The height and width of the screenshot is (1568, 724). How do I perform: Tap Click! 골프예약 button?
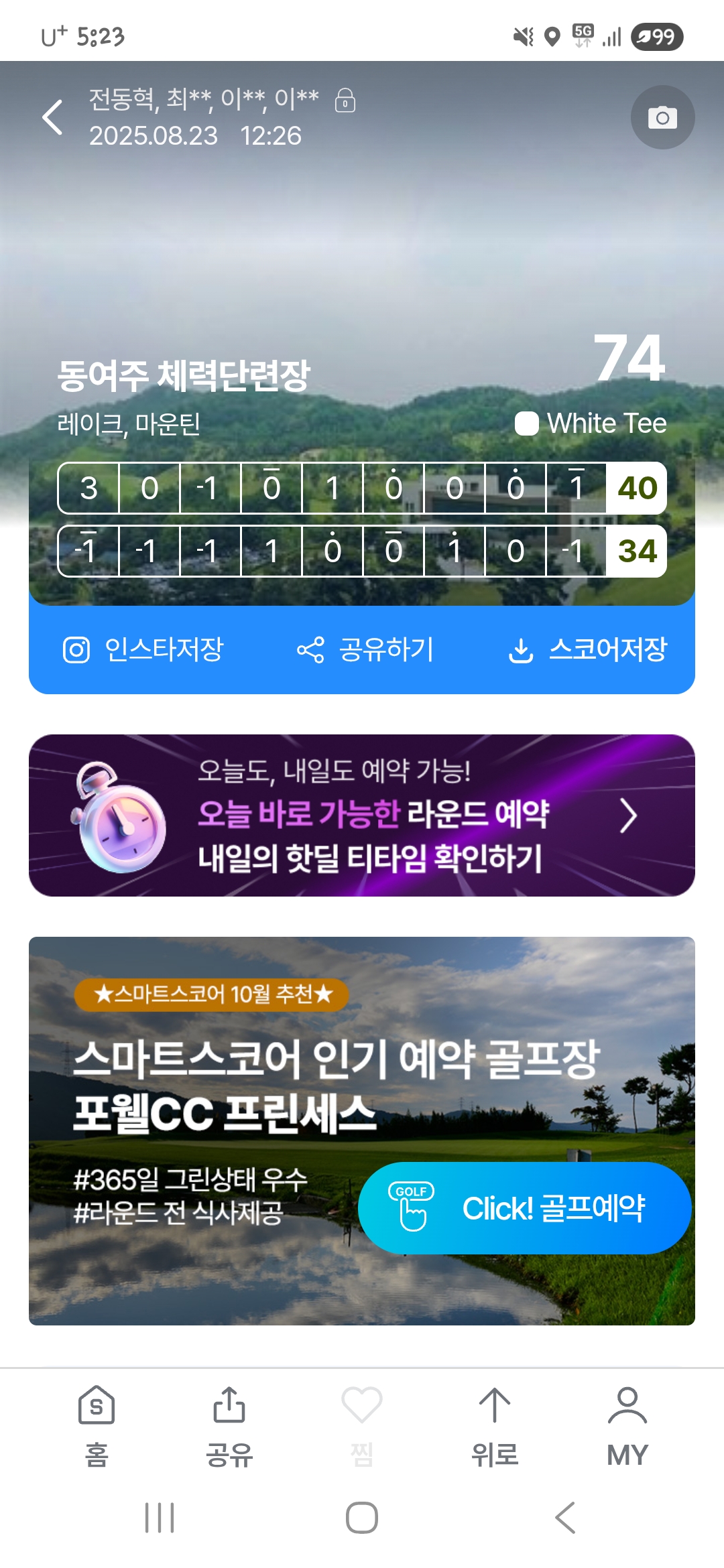[524, 1207]
